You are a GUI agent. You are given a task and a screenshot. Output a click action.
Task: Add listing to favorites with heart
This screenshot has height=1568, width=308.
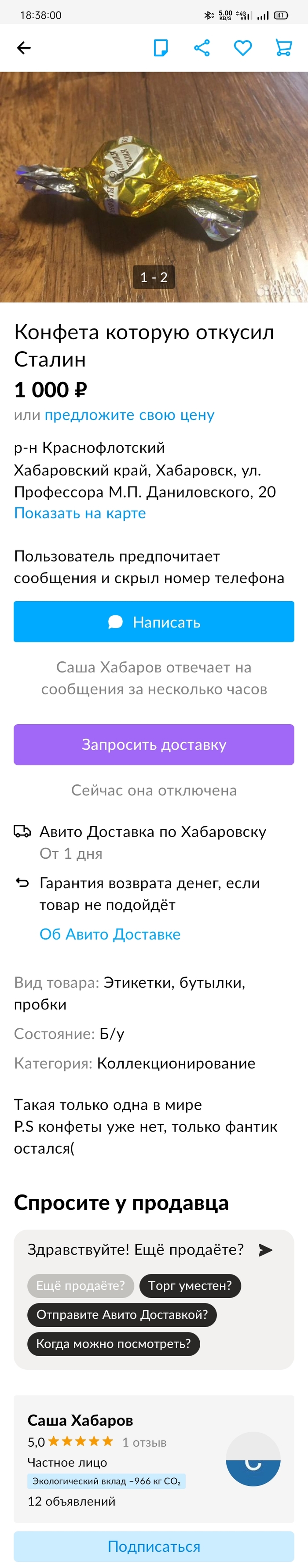click(243, 48)
